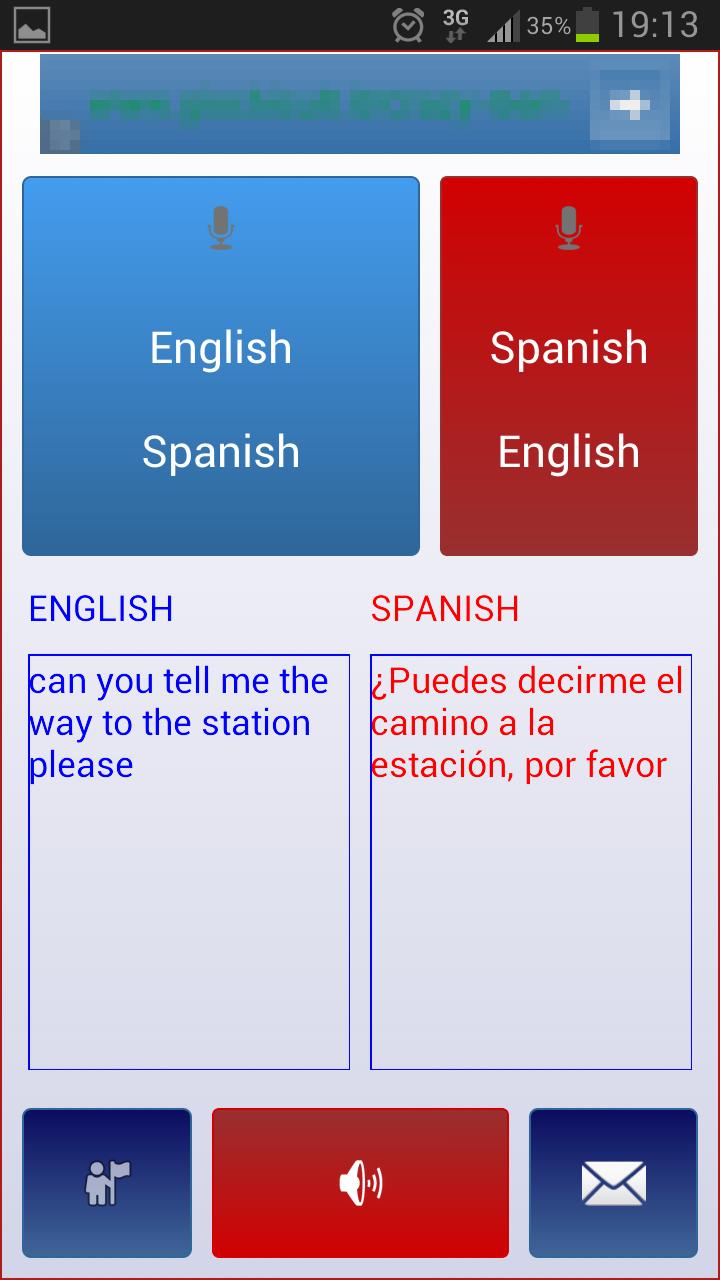Send the translation via the envelope button
Screen dimensions: 720x1280
point(613,1183)
